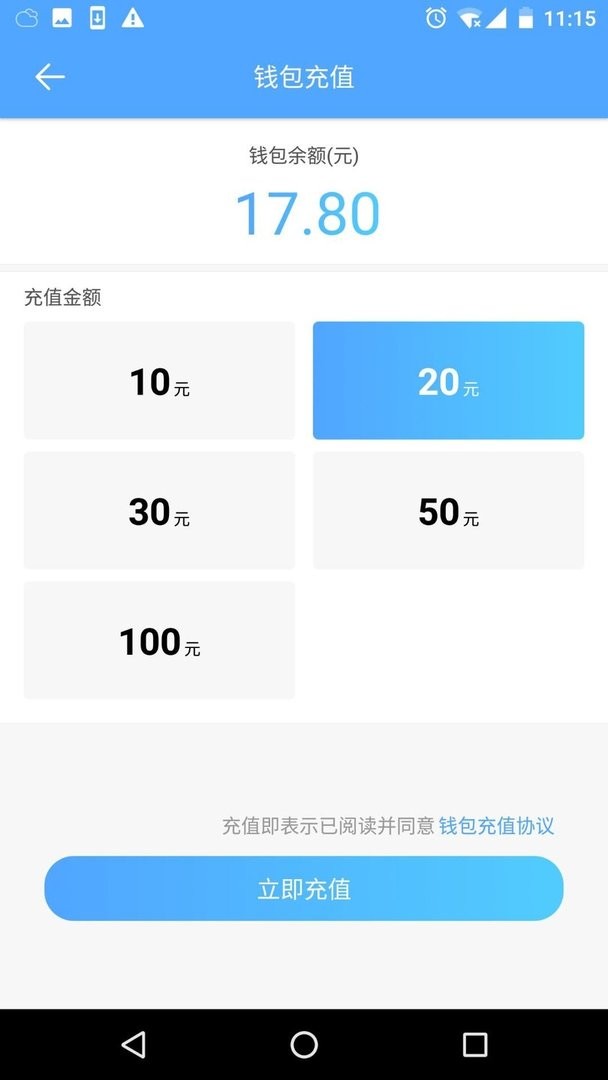Select the 10元 recharge amount
The image size is (608, 1080).
pos(159,381)
